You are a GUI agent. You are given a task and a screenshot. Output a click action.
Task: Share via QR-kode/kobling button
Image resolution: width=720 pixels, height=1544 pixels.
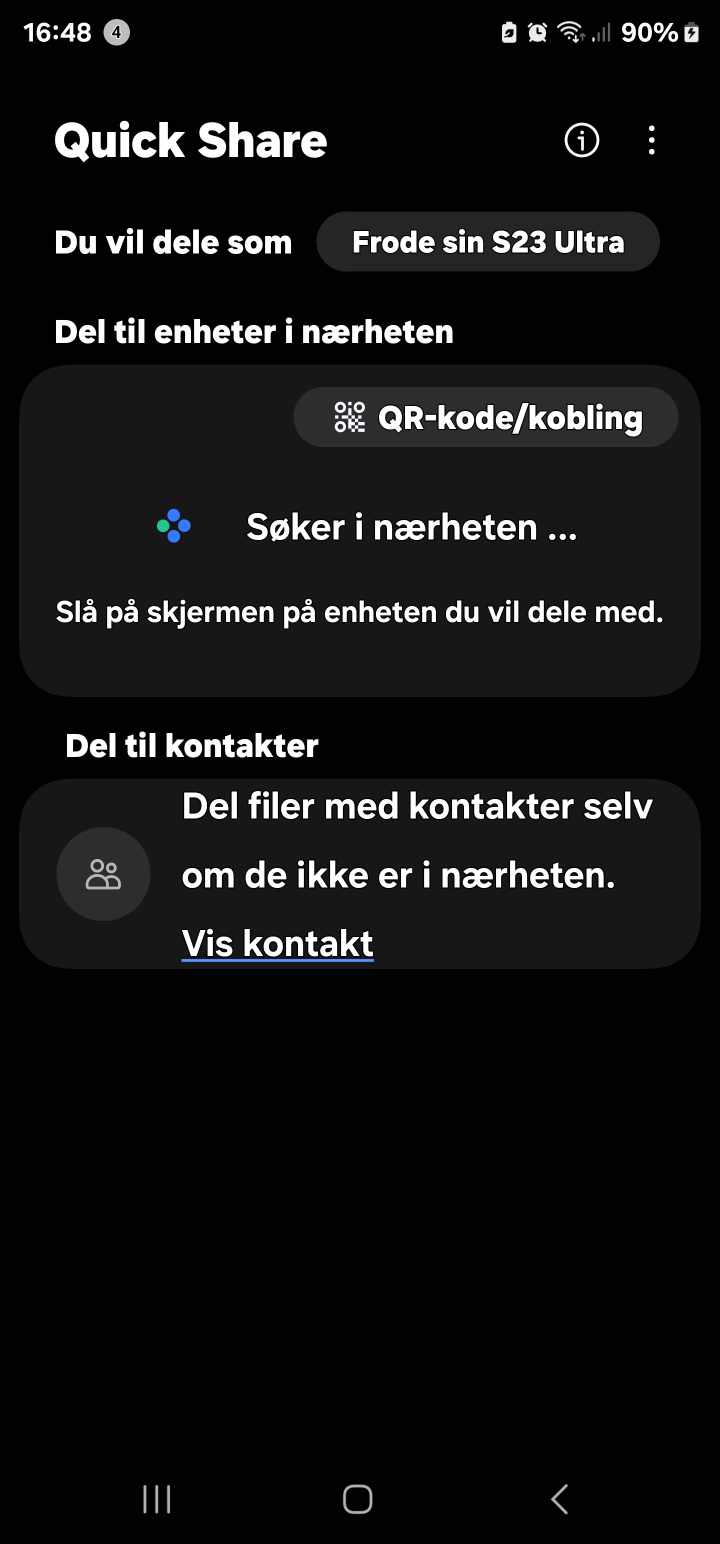tap(486, 417)
